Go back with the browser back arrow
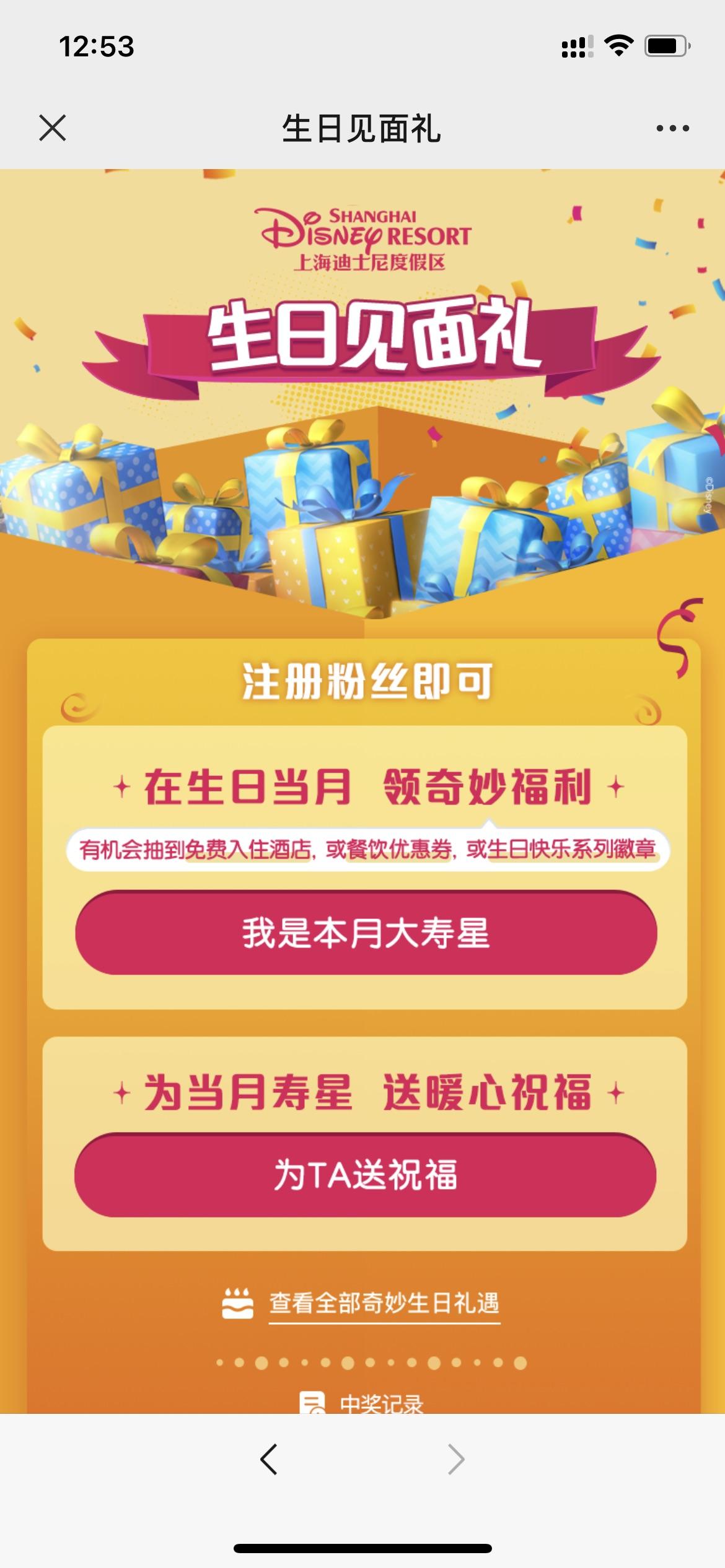Viewport: 725px width, 1568px height. coord(268,1460)
